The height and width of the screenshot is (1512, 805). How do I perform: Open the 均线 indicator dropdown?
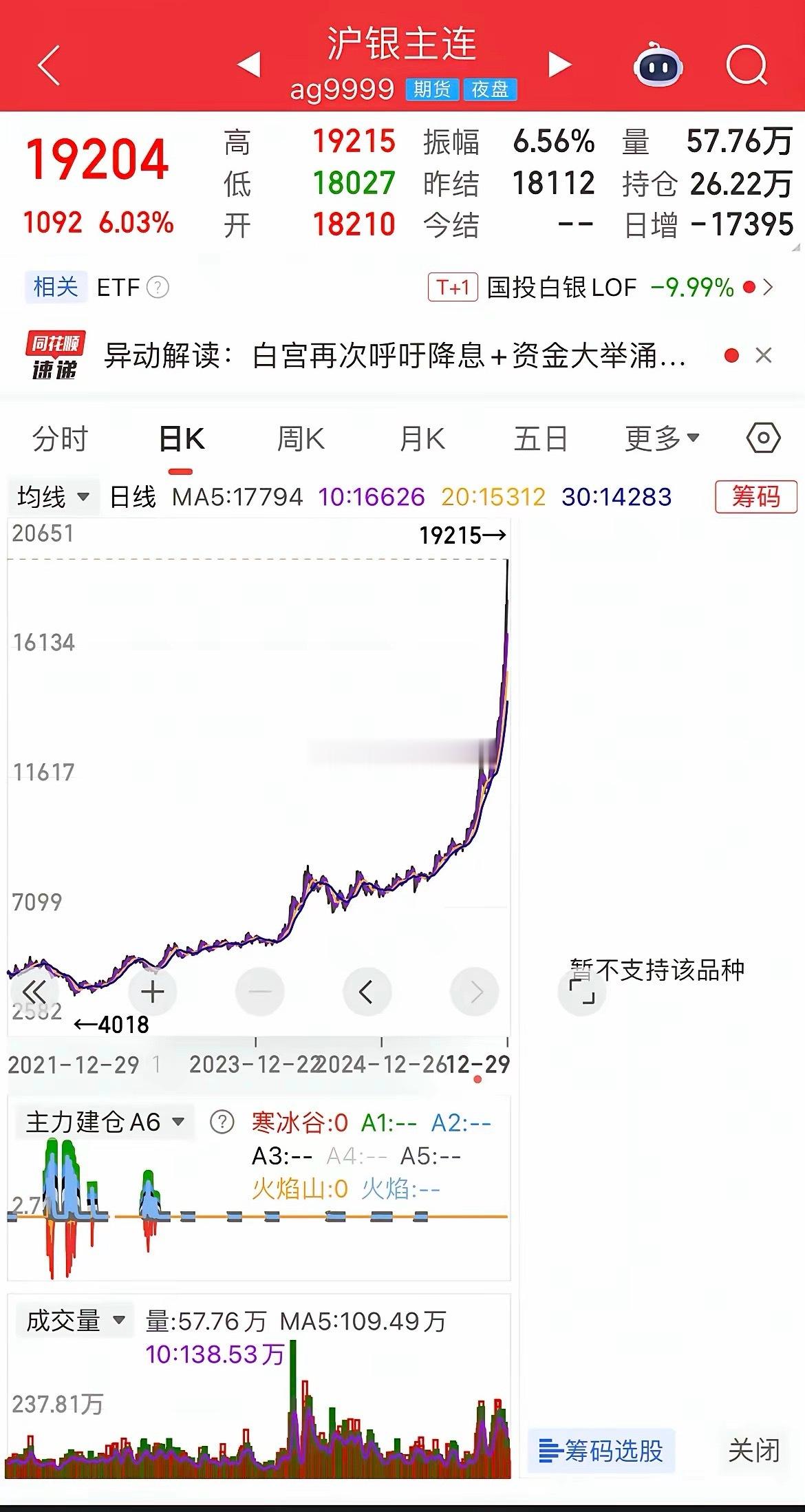coord(52,496)
